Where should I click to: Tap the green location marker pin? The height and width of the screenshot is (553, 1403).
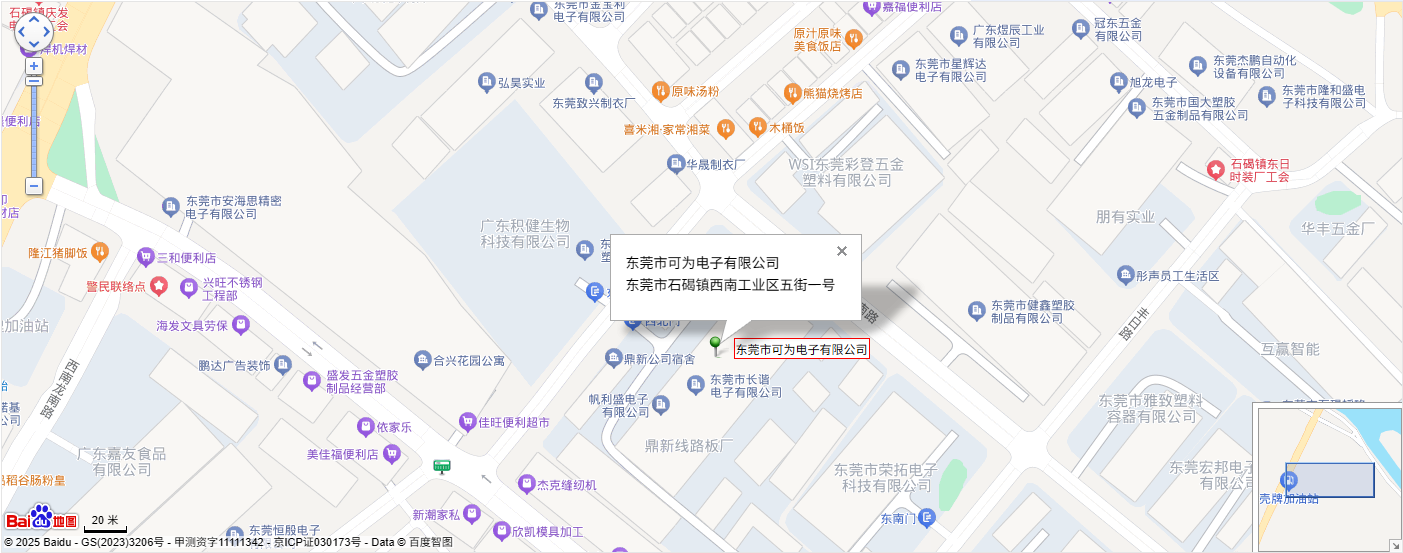tap(715, 345)
